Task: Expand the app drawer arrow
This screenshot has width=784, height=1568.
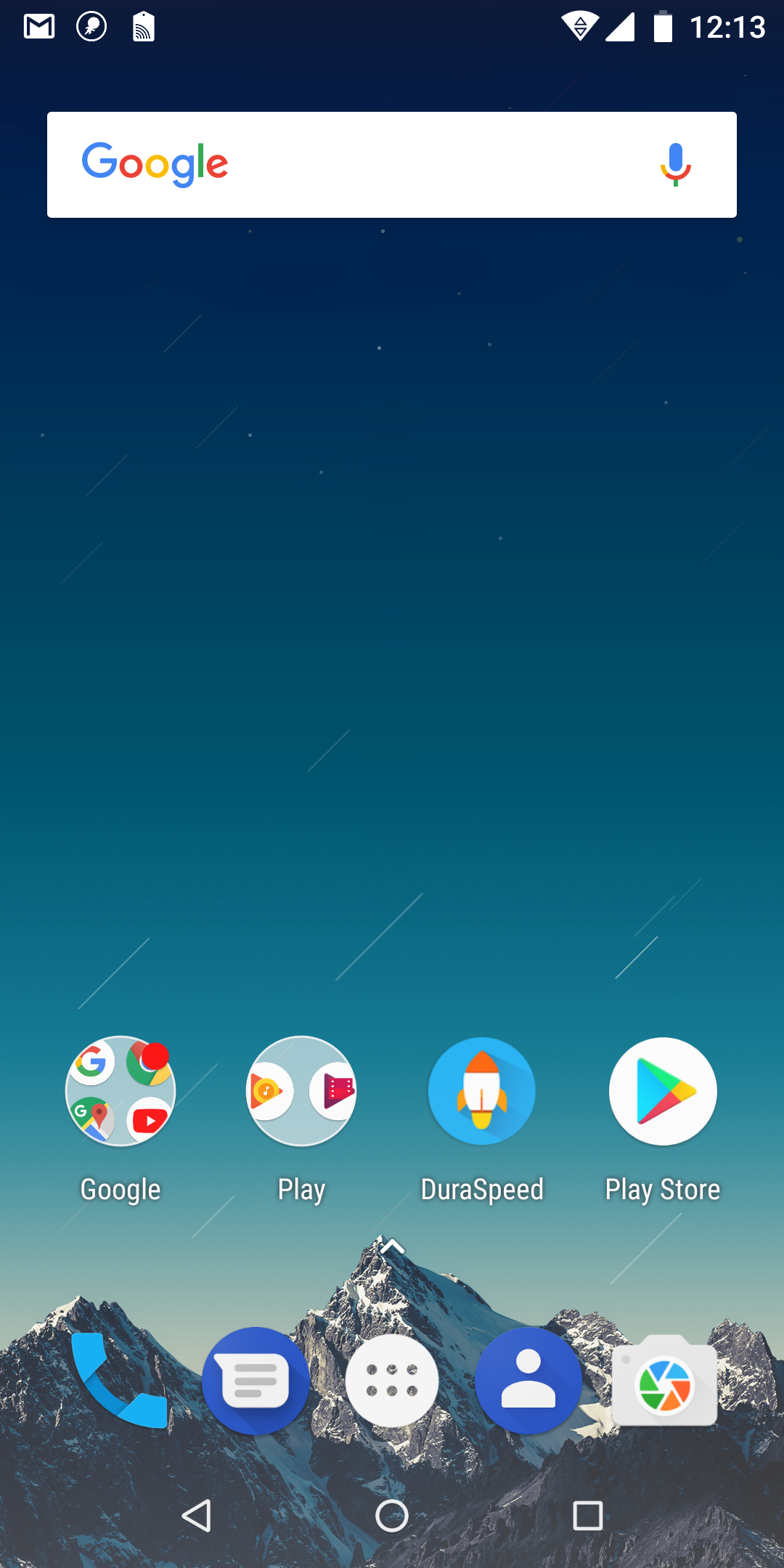Action: (x=392, y=1247)
